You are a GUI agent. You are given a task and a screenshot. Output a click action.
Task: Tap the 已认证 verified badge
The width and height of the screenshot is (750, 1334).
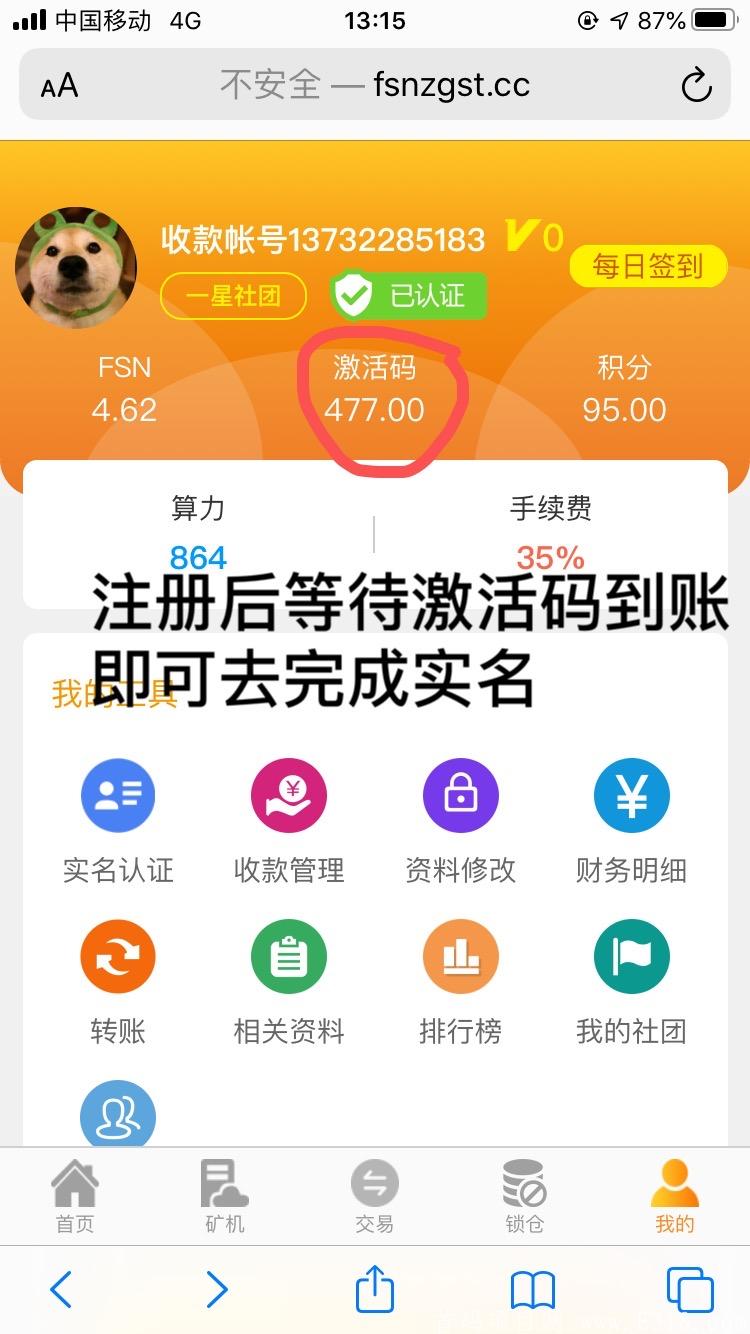(408, 296)
